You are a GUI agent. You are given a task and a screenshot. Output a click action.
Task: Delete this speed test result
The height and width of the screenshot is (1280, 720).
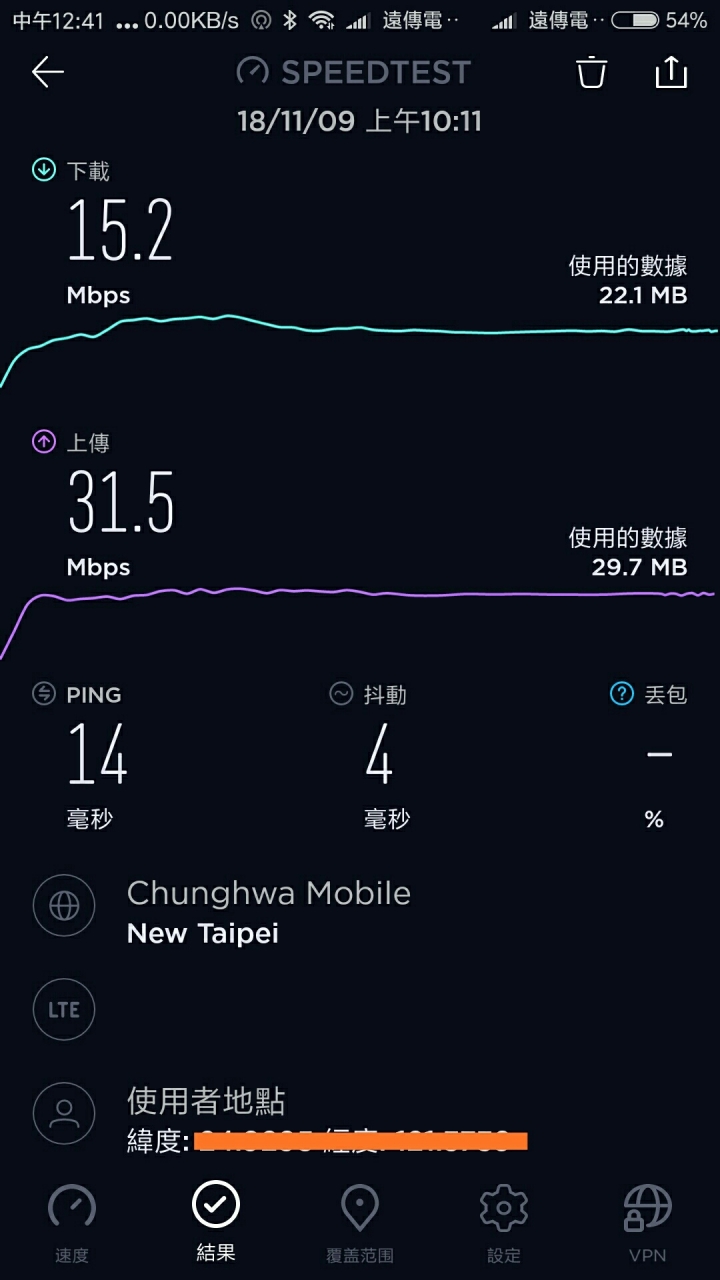tap(591, 72)
